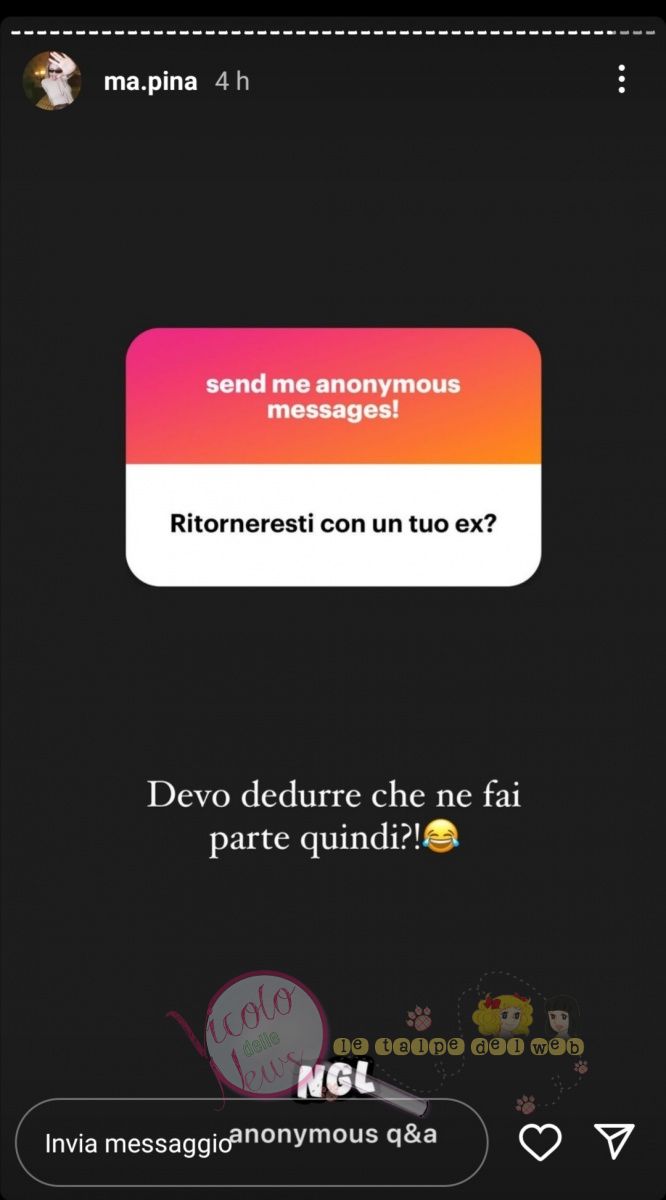
Task: Open ma.pina's profile picture
Action: point(52,81)
